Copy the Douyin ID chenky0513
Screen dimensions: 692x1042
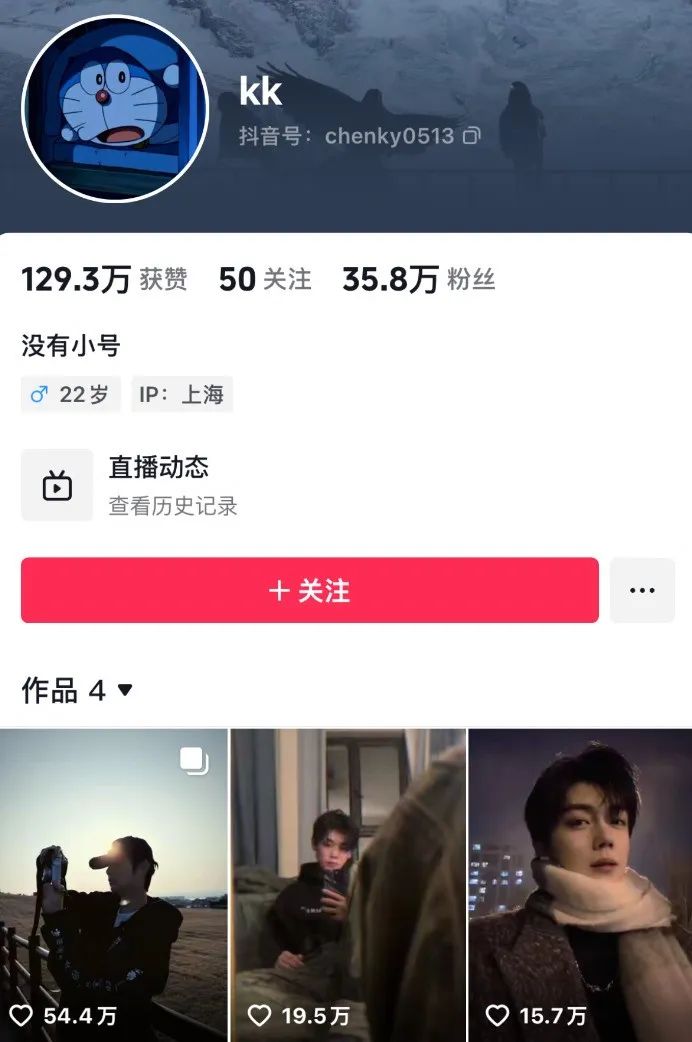tap(472, 136)
